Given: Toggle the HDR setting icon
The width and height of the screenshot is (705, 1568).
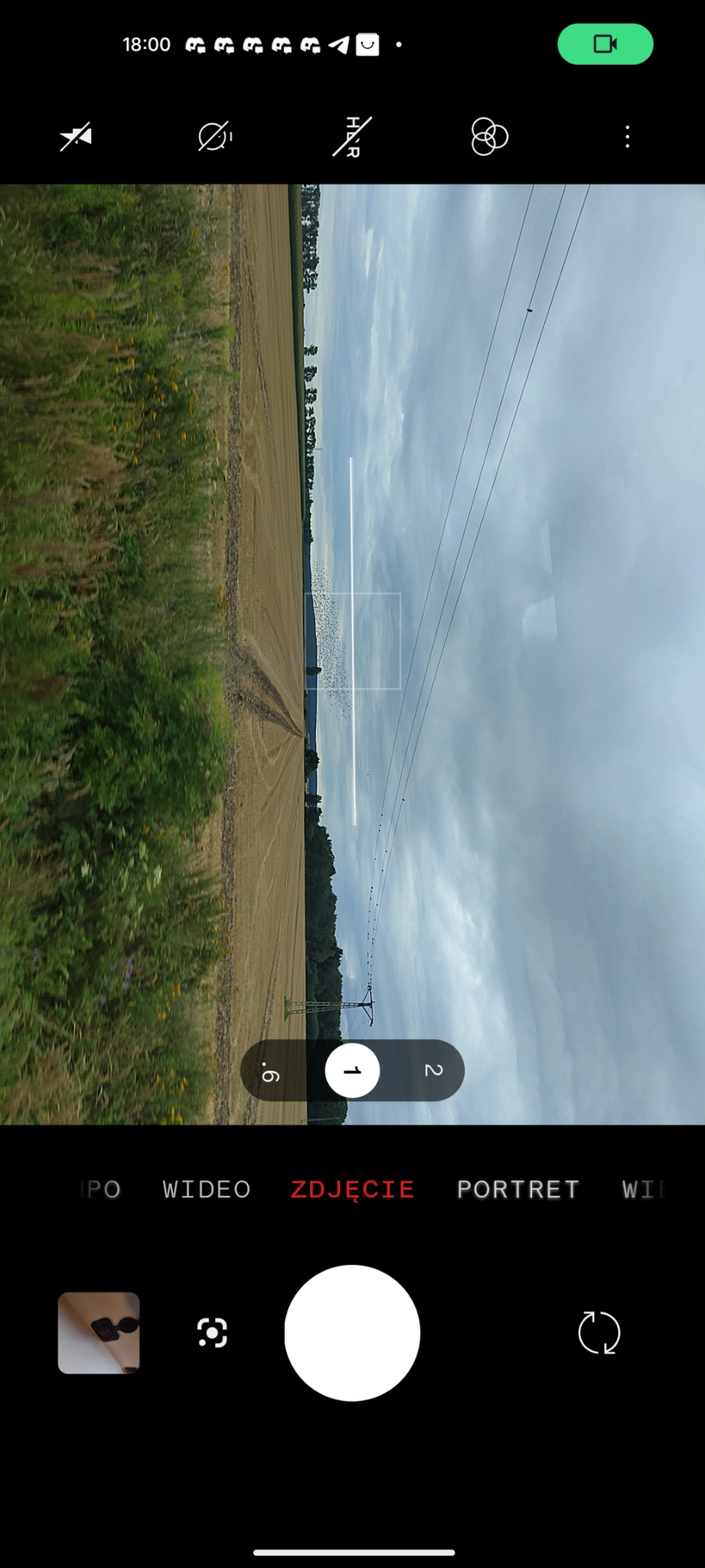Looking at the screenshot, I should click(352, 137).
